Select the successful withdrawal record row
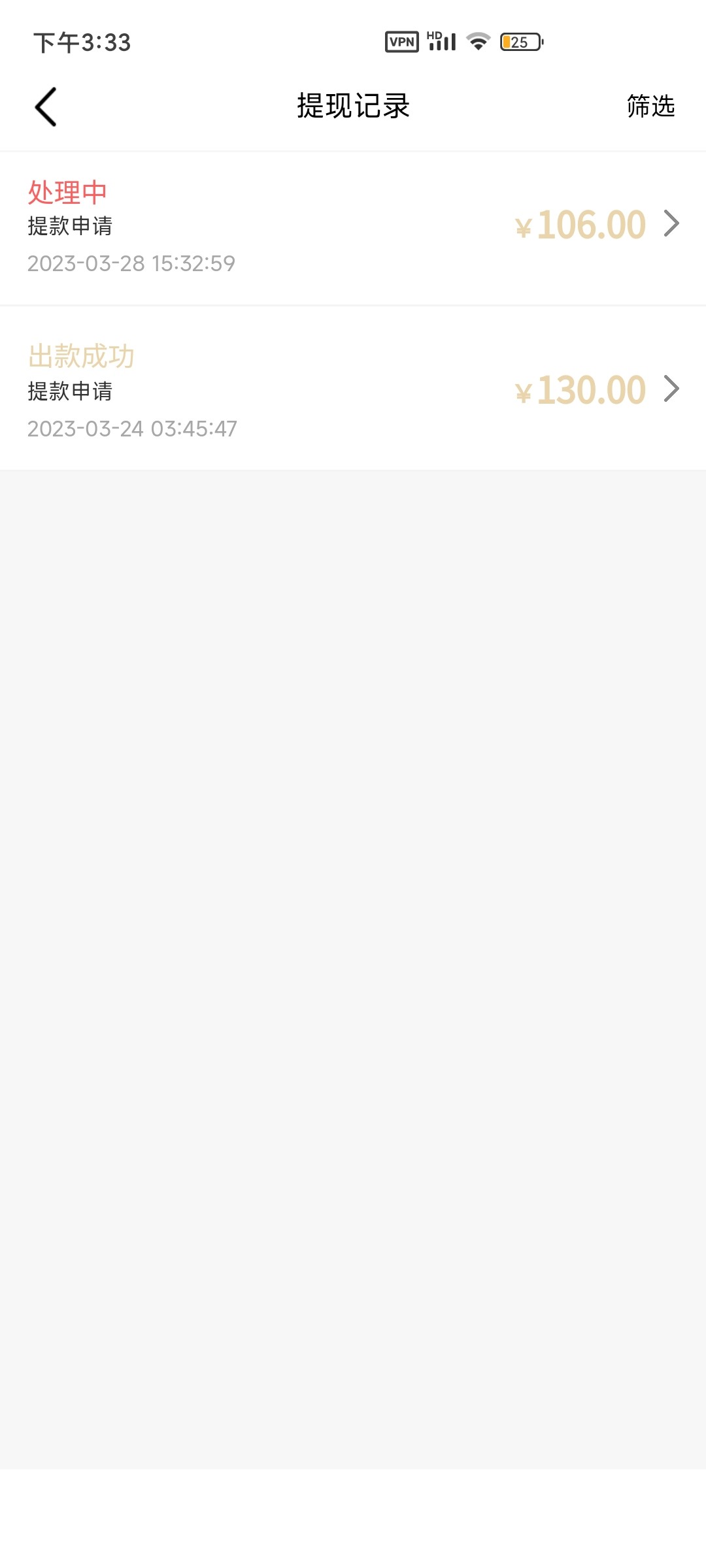706x1568 pixels. (353, 392)
